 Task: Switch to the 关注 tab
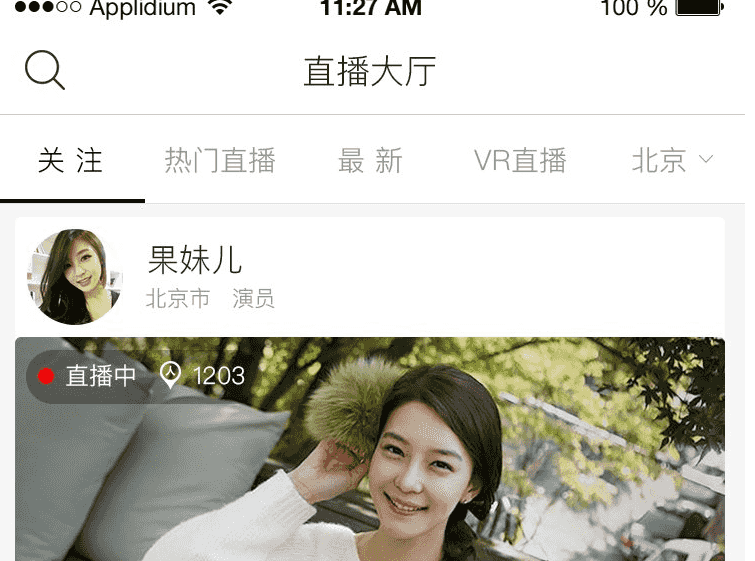71,161
